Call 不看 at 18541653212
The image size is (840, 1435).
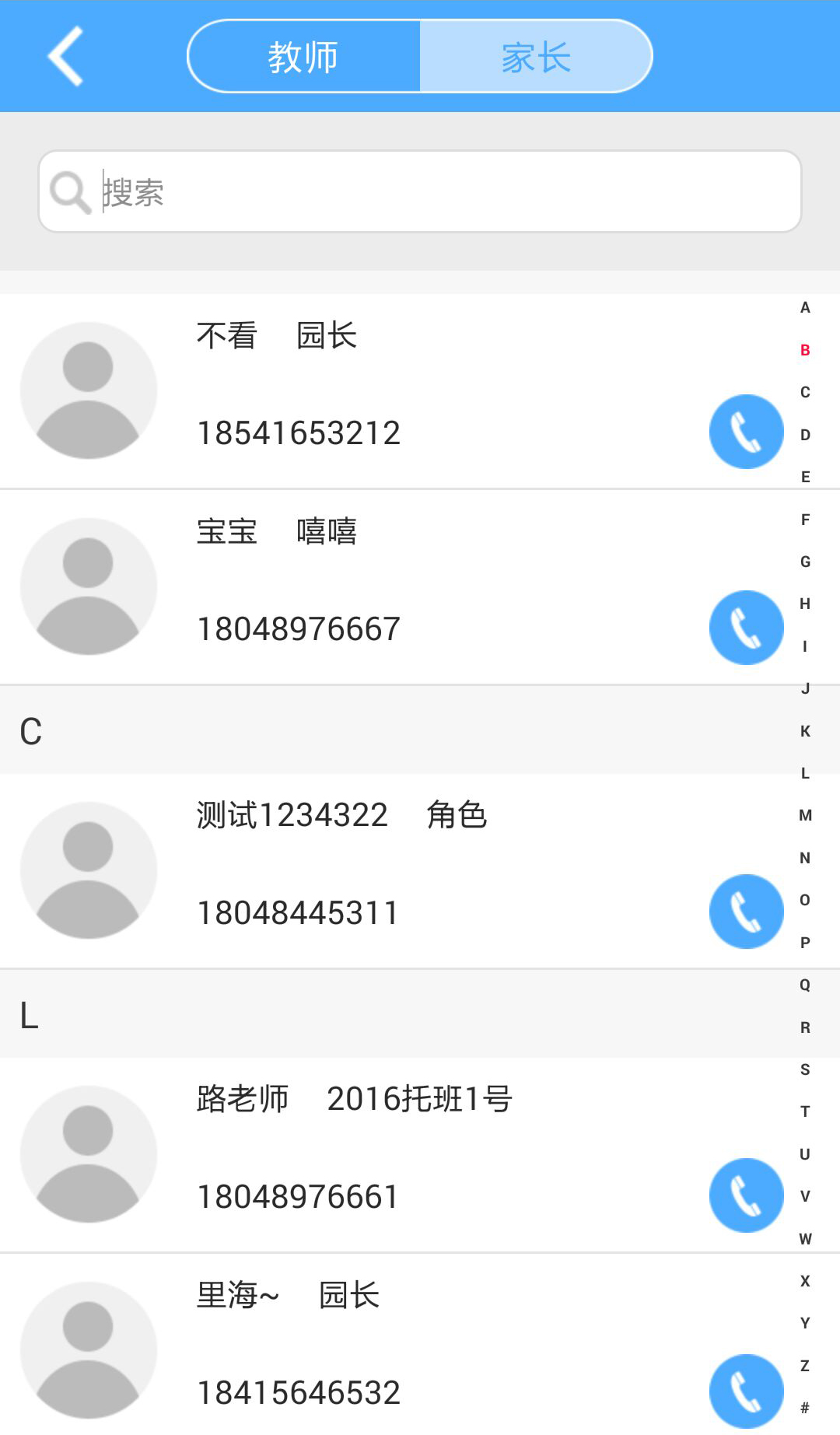pos(746,432)
